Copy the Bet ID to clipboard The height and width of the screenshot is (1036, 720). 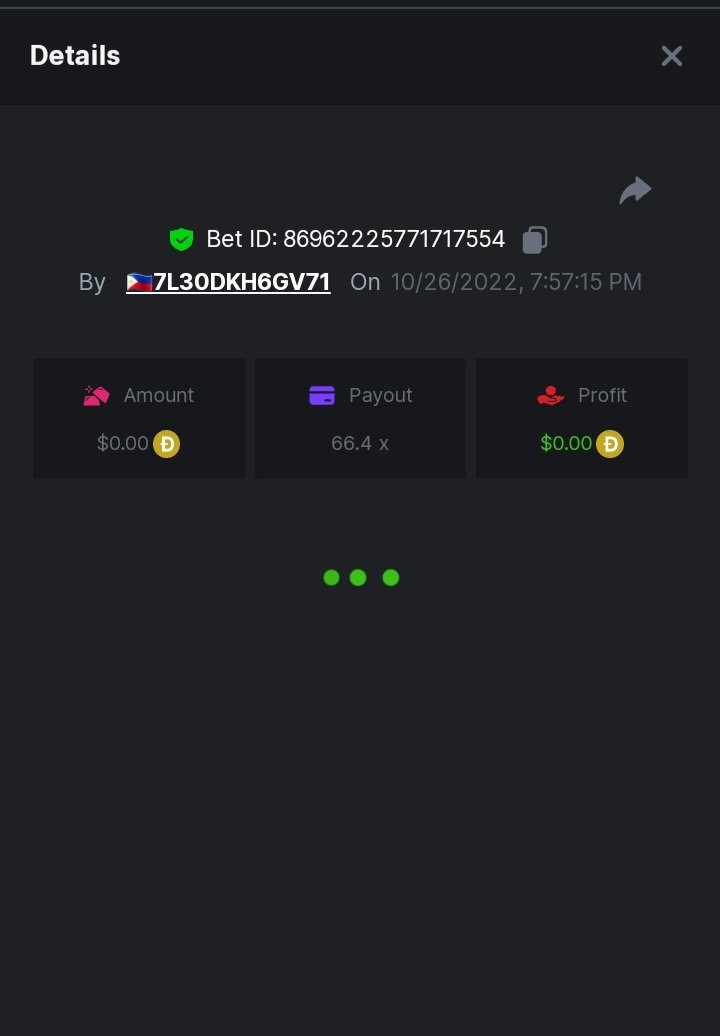(x=535, y=240)
